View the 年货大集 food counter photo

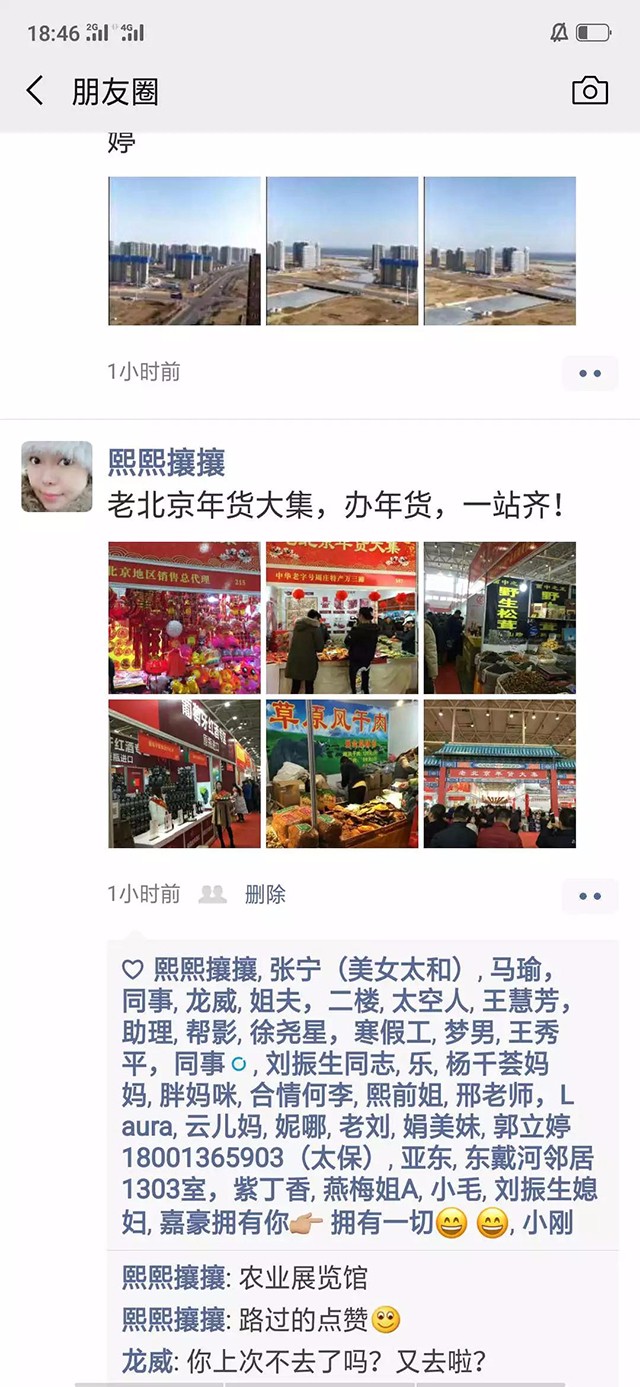pyautogui.click(x=342, y=618)
